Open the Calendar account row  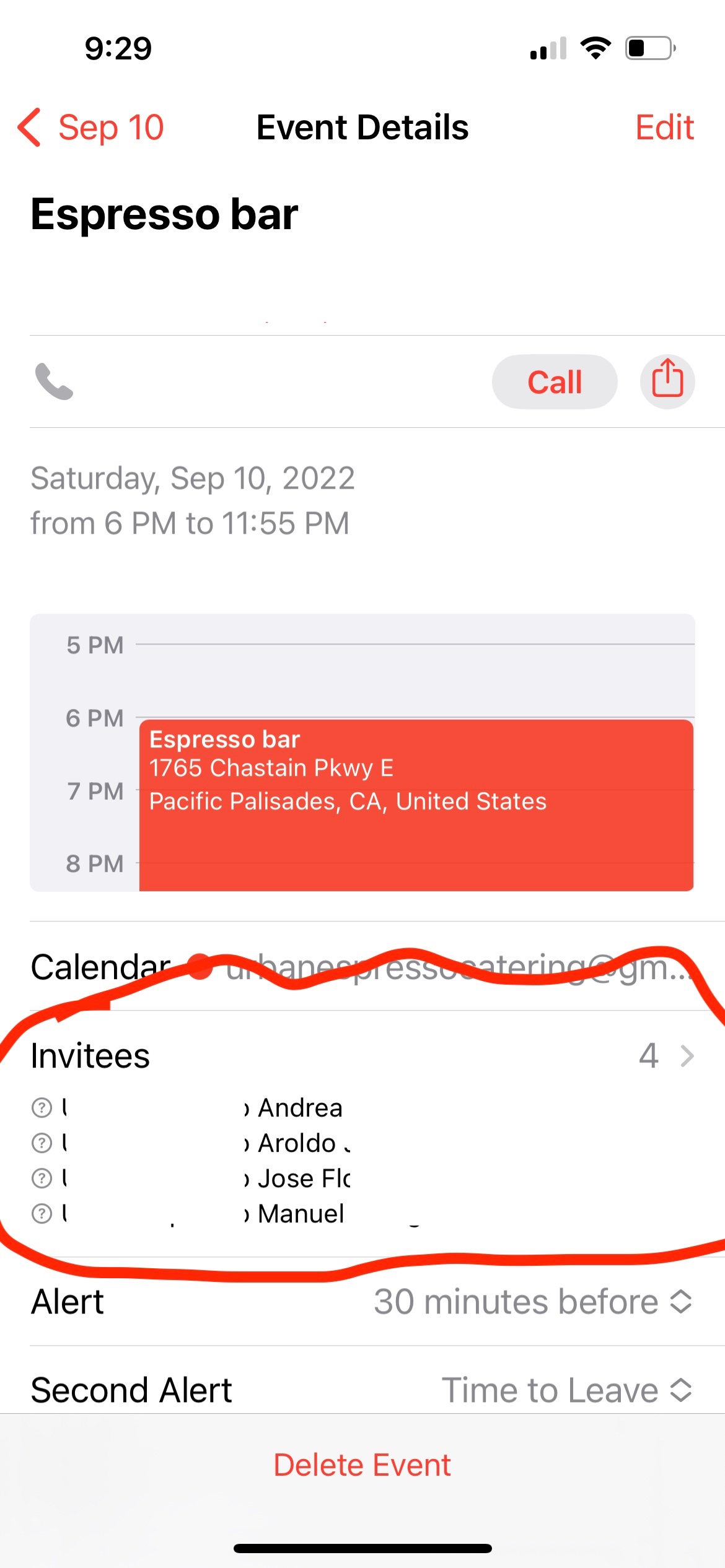[x=362, y=967]
